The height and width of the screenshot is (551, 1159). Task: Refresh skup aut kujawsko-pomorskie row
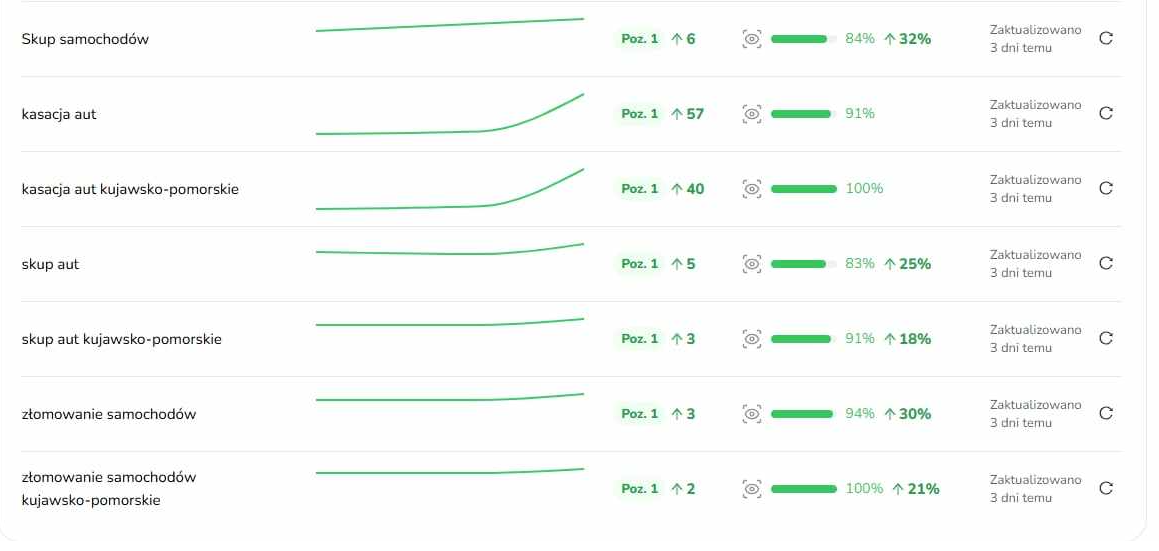tap(1105, 338)
